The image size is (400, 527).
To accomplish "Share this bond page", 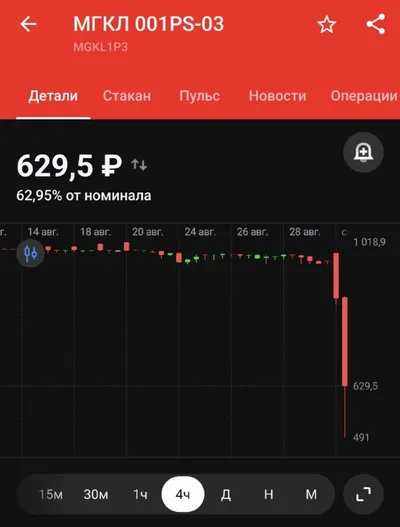I will (x=375, y=24).
